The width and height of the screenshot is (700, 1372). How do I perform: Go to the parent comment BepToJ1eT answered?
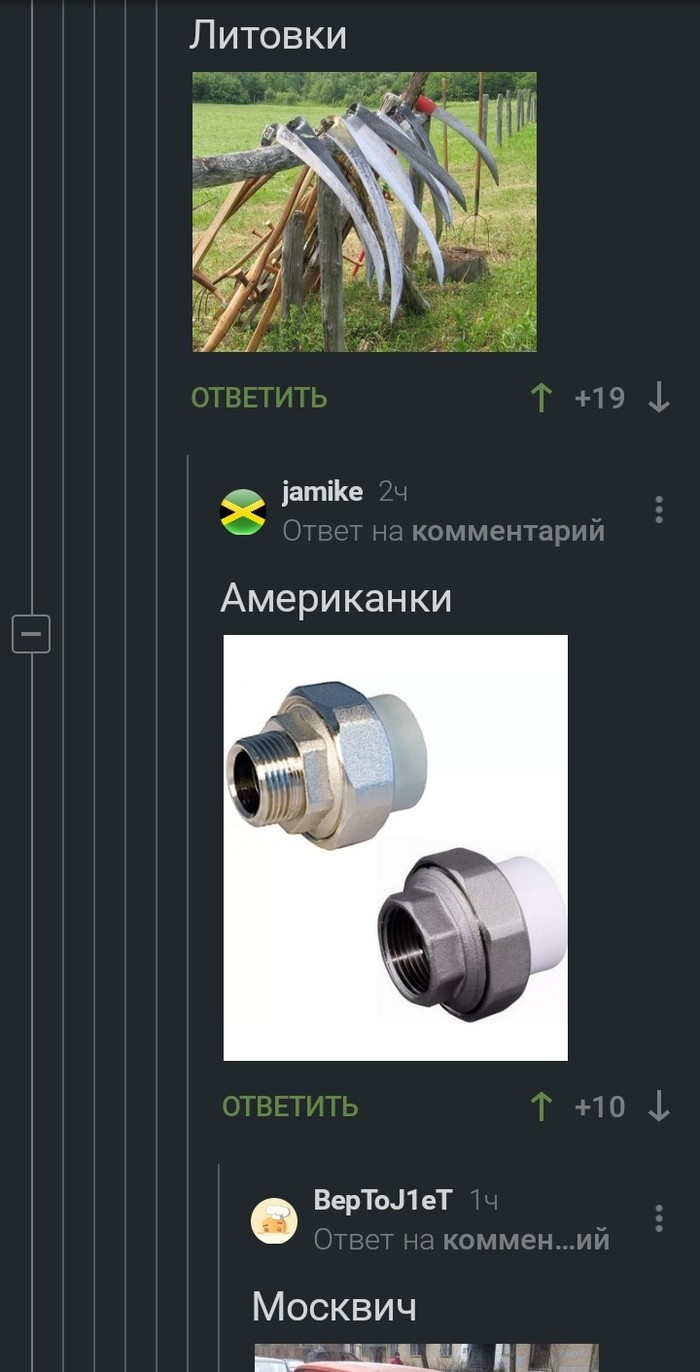pos(525,1240)
